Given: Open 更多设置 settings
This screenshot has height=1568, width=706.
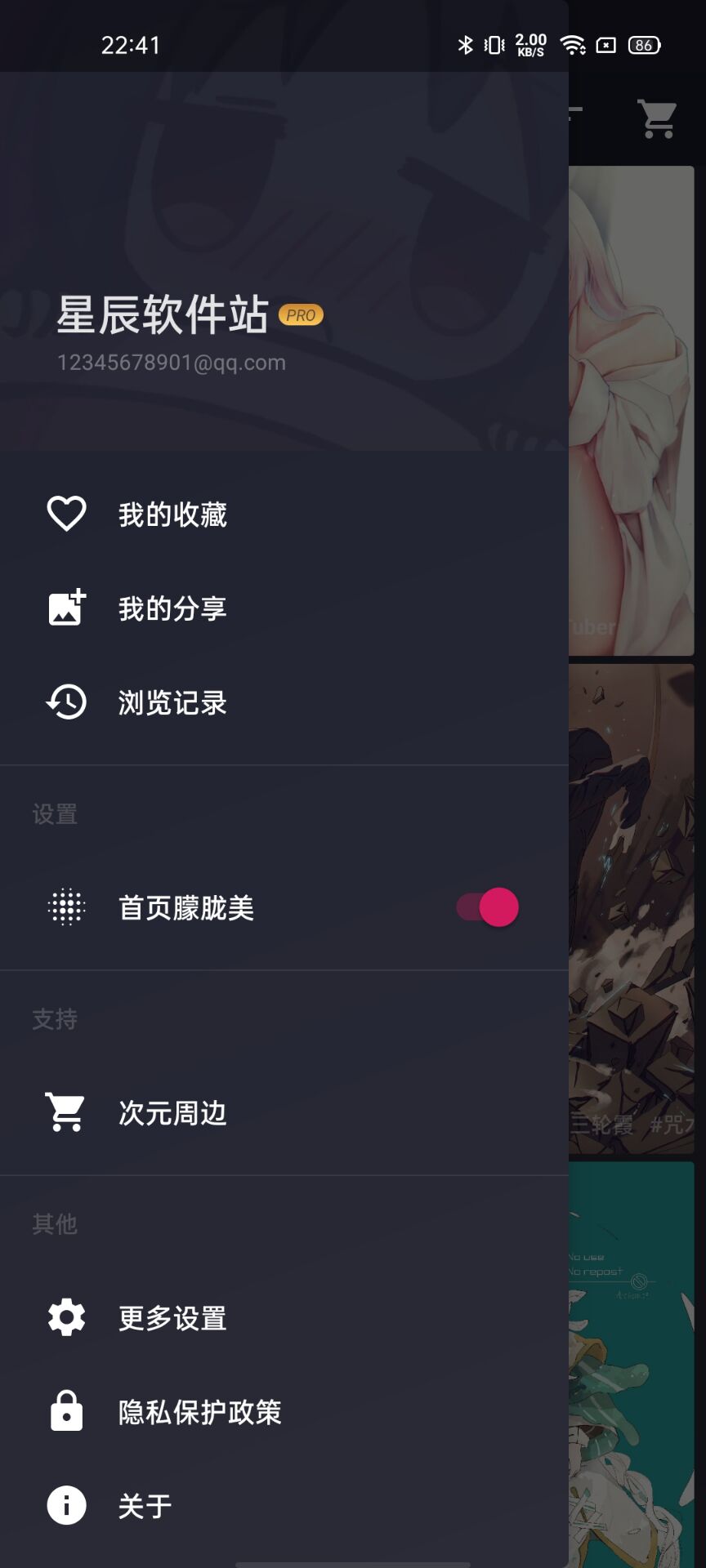Looking at the screenshot, I should click(172, 1317).
